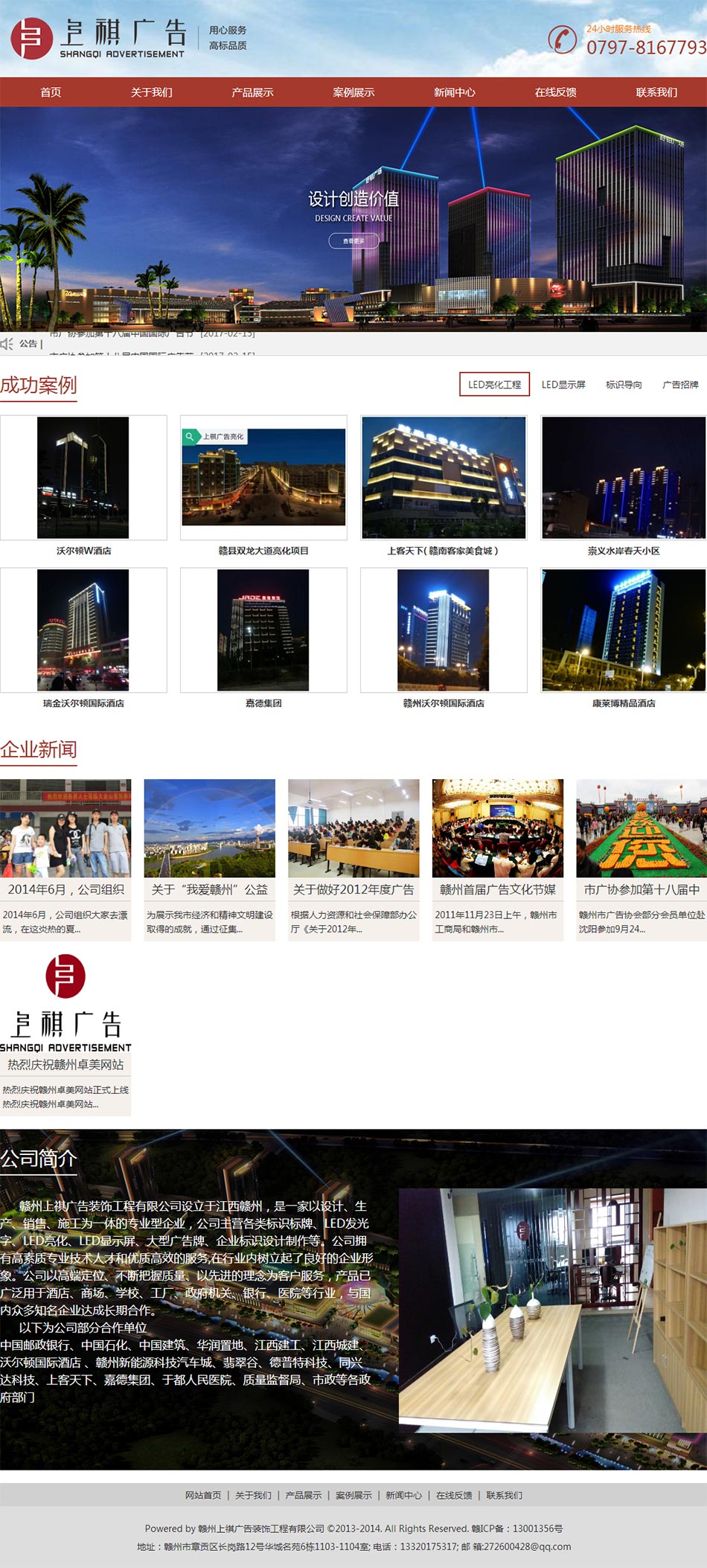Switch to the LED显示屏 case category
Viewport: 707px width, 1568px height.
(x=563, y=385)
